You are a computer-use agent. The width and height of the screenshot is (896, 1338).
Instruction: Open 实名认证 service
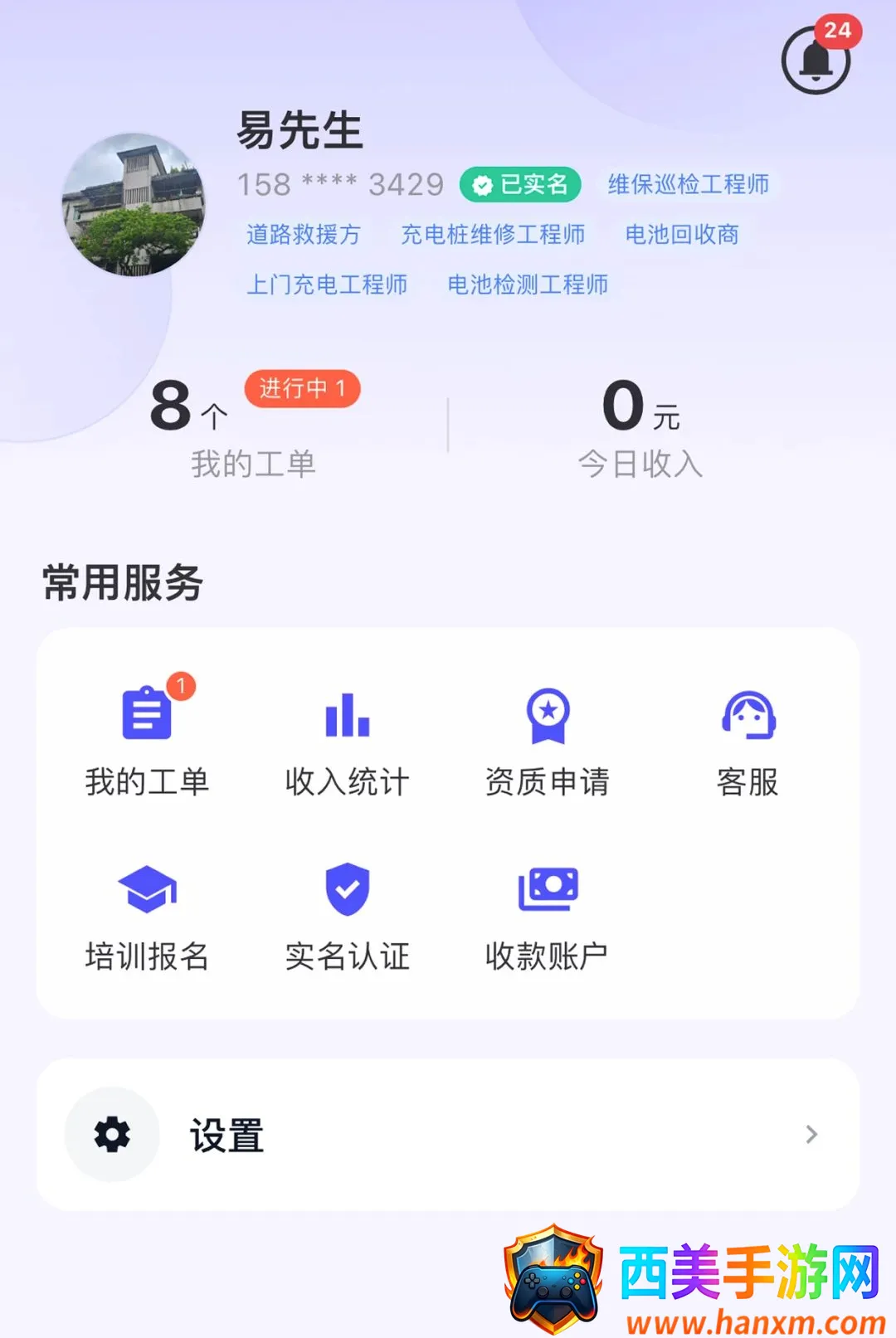tap(348, 918)
